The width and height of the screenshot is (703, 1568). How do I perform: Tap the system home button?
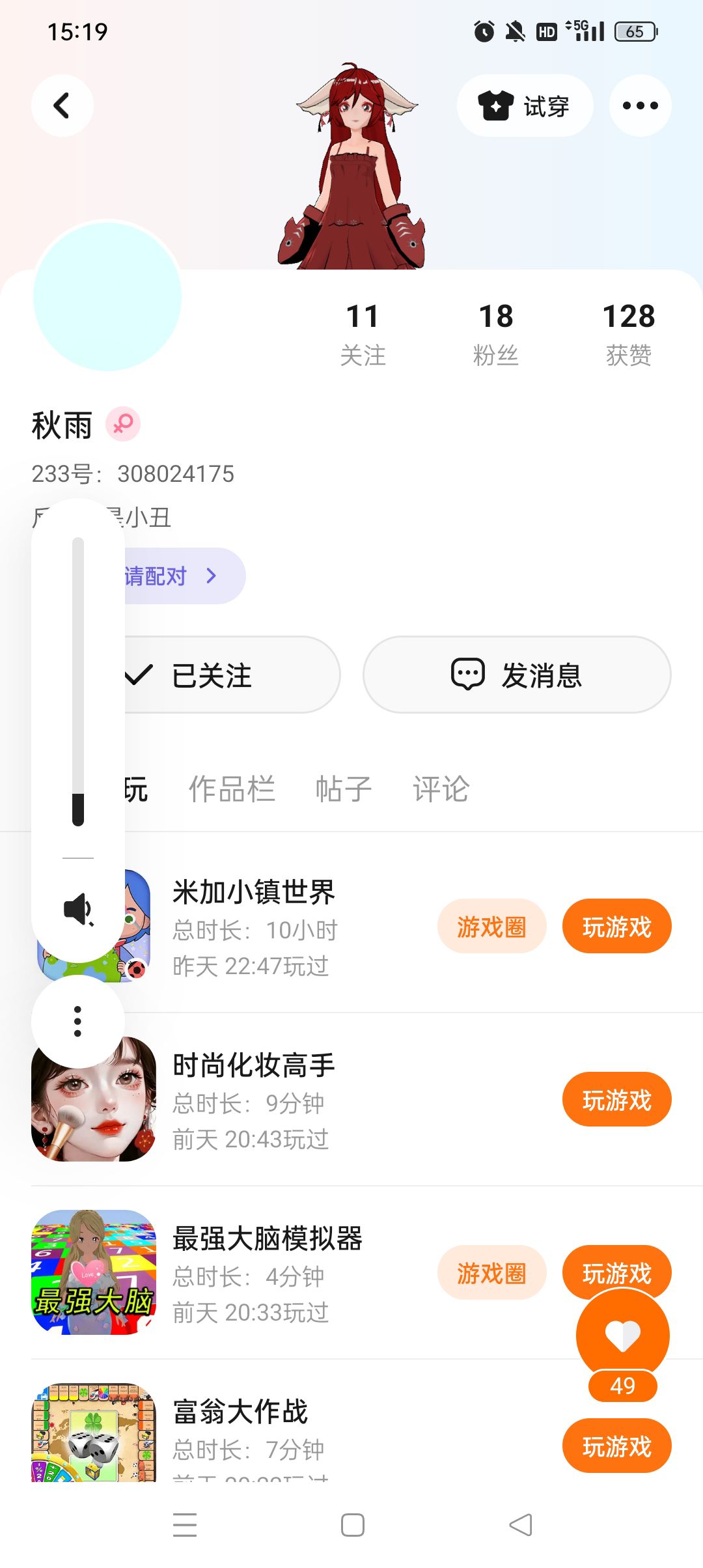point(352,1525)
